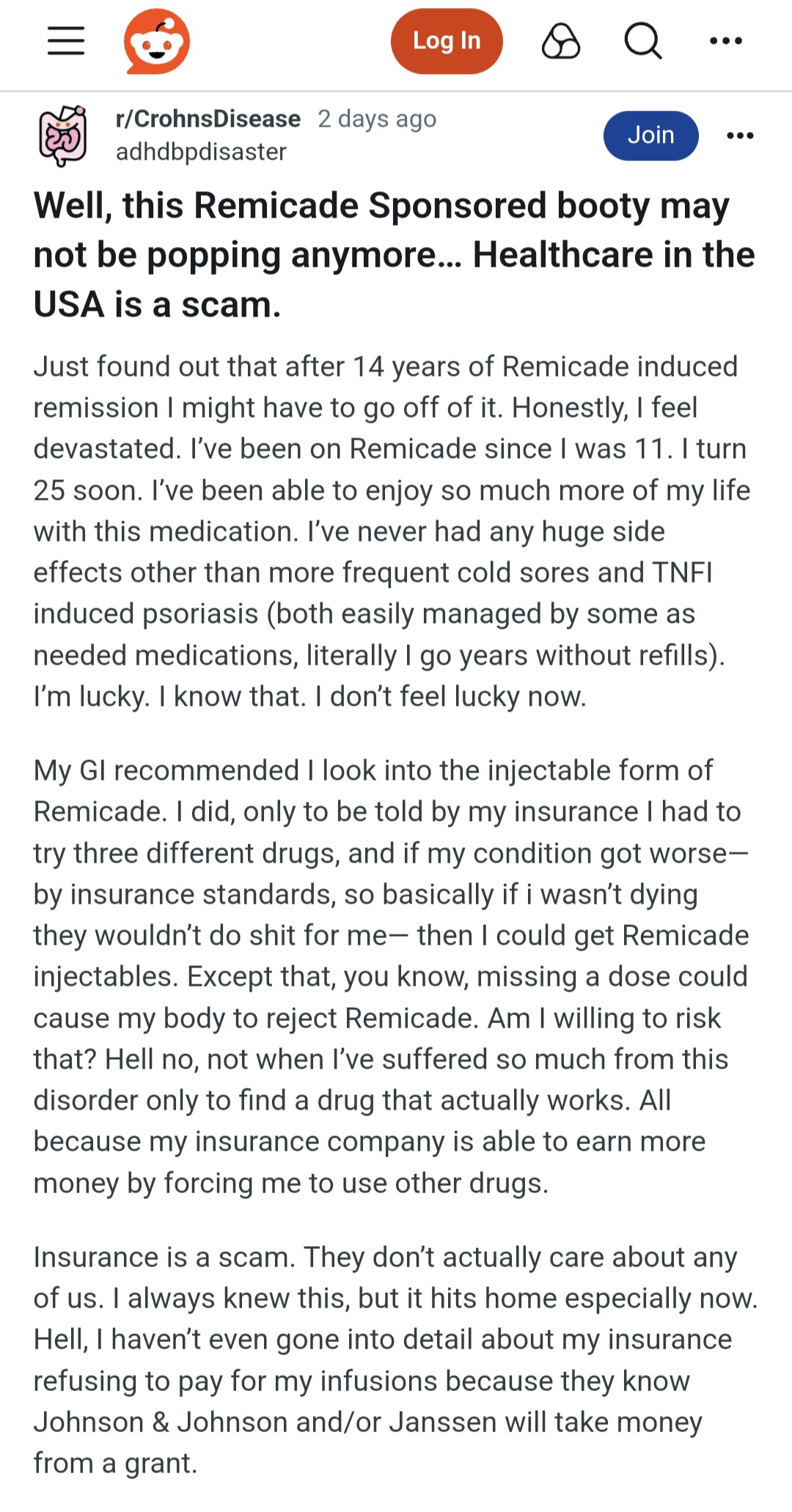792x1512 pixels.
Task: Open the Reddit Answers icon
Action: (x=561, y=41)
